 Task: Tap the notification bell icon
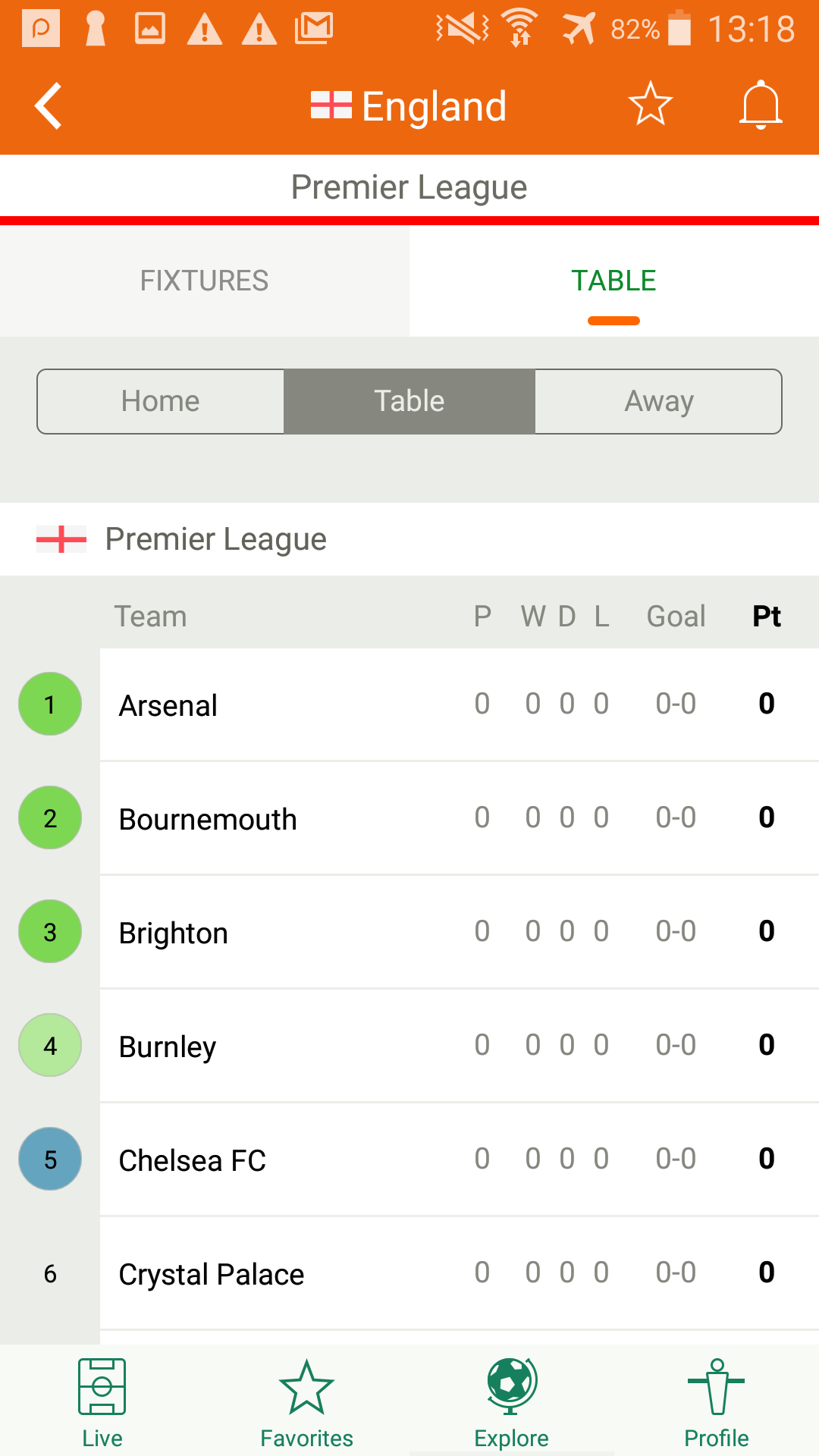tap(761, 105)
